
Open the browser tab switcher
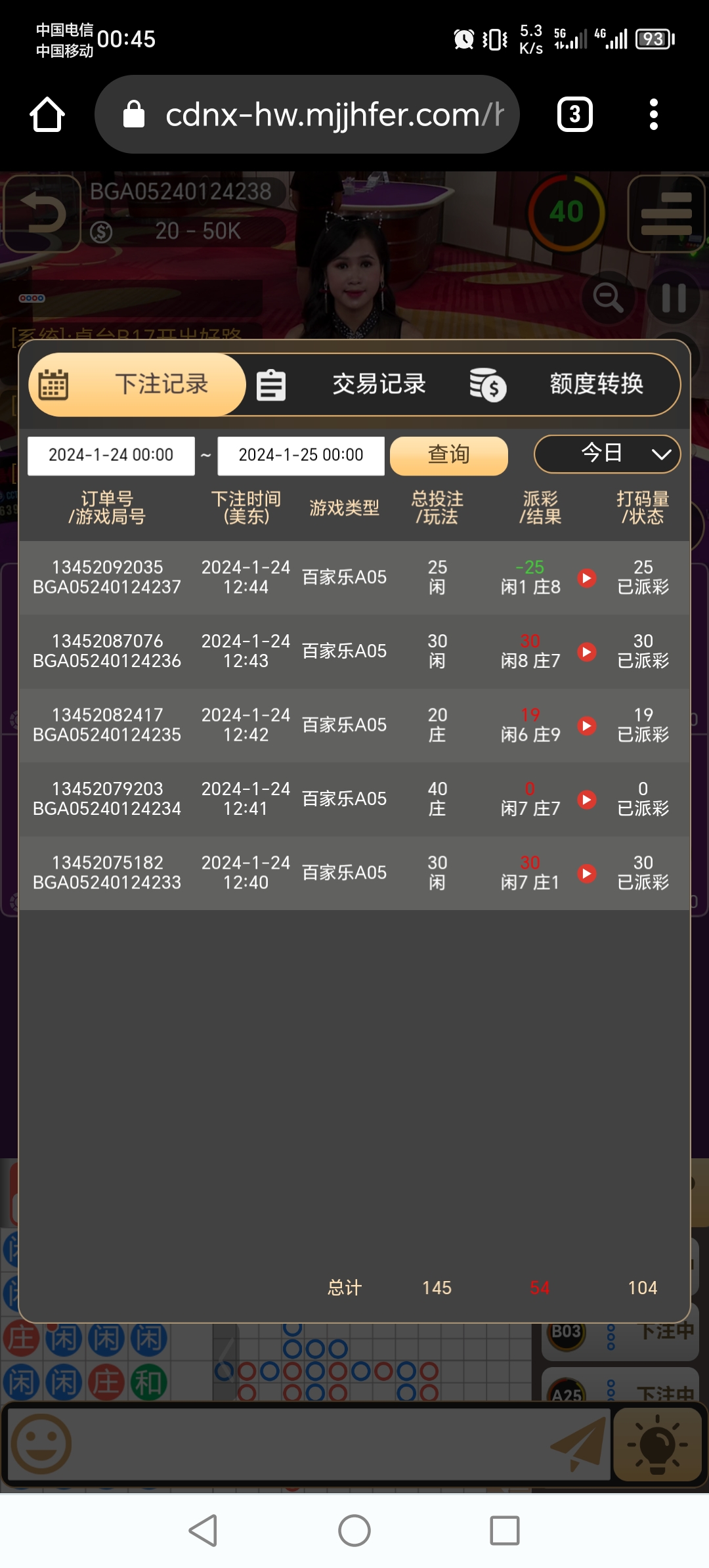tap(575, 115)
